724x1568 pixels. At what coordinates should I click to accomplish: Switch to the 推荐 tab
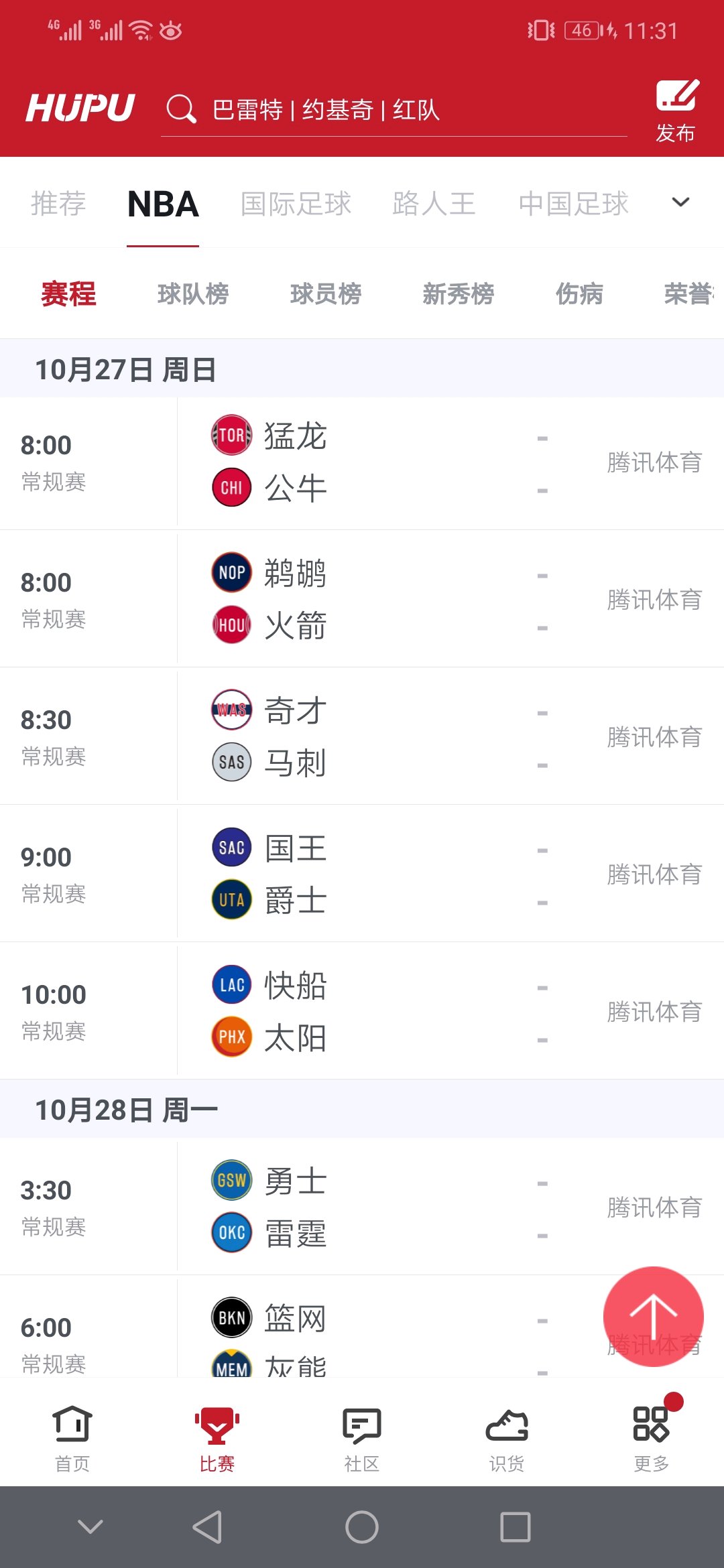tap(58, 203)
